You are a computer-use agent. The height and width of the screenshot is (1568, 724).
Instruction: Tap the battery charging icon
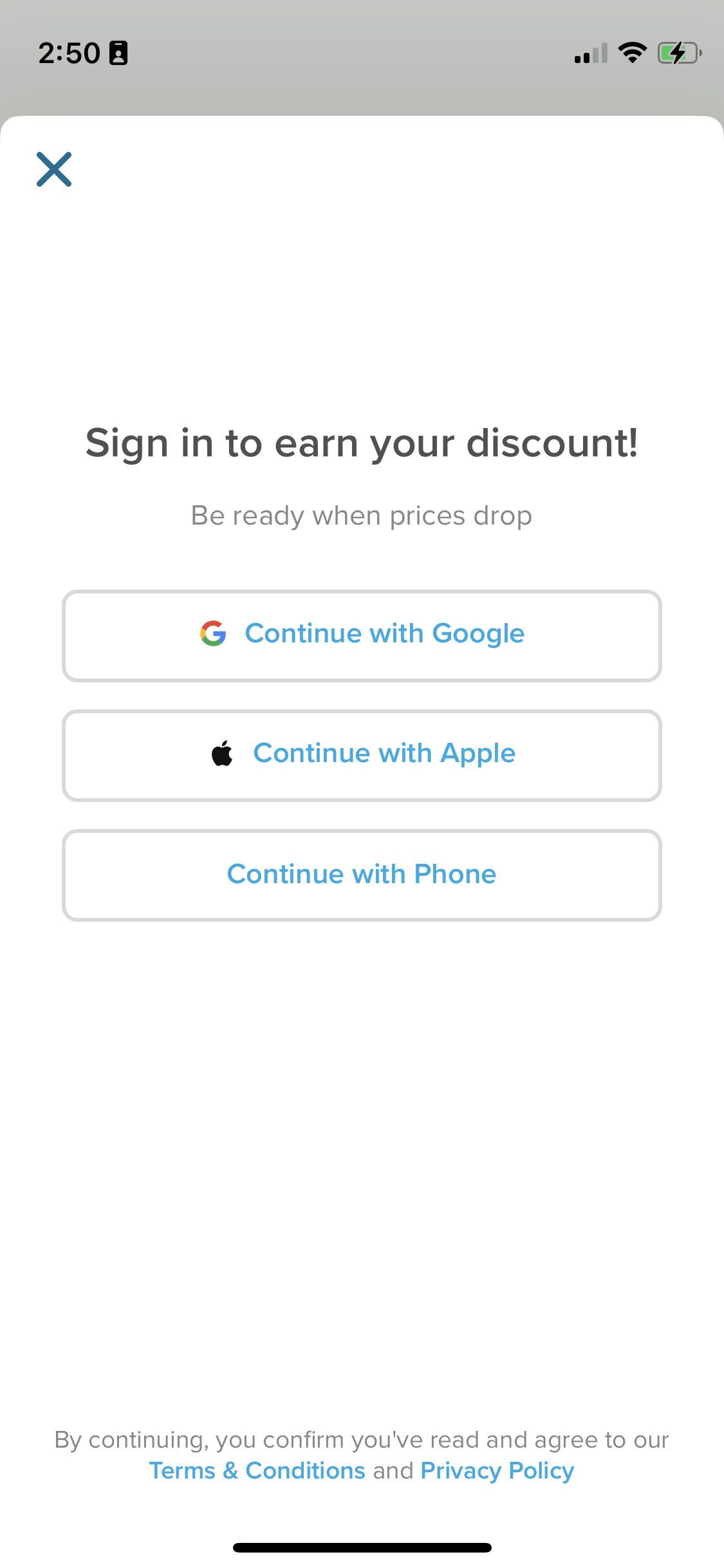[679, 53]
